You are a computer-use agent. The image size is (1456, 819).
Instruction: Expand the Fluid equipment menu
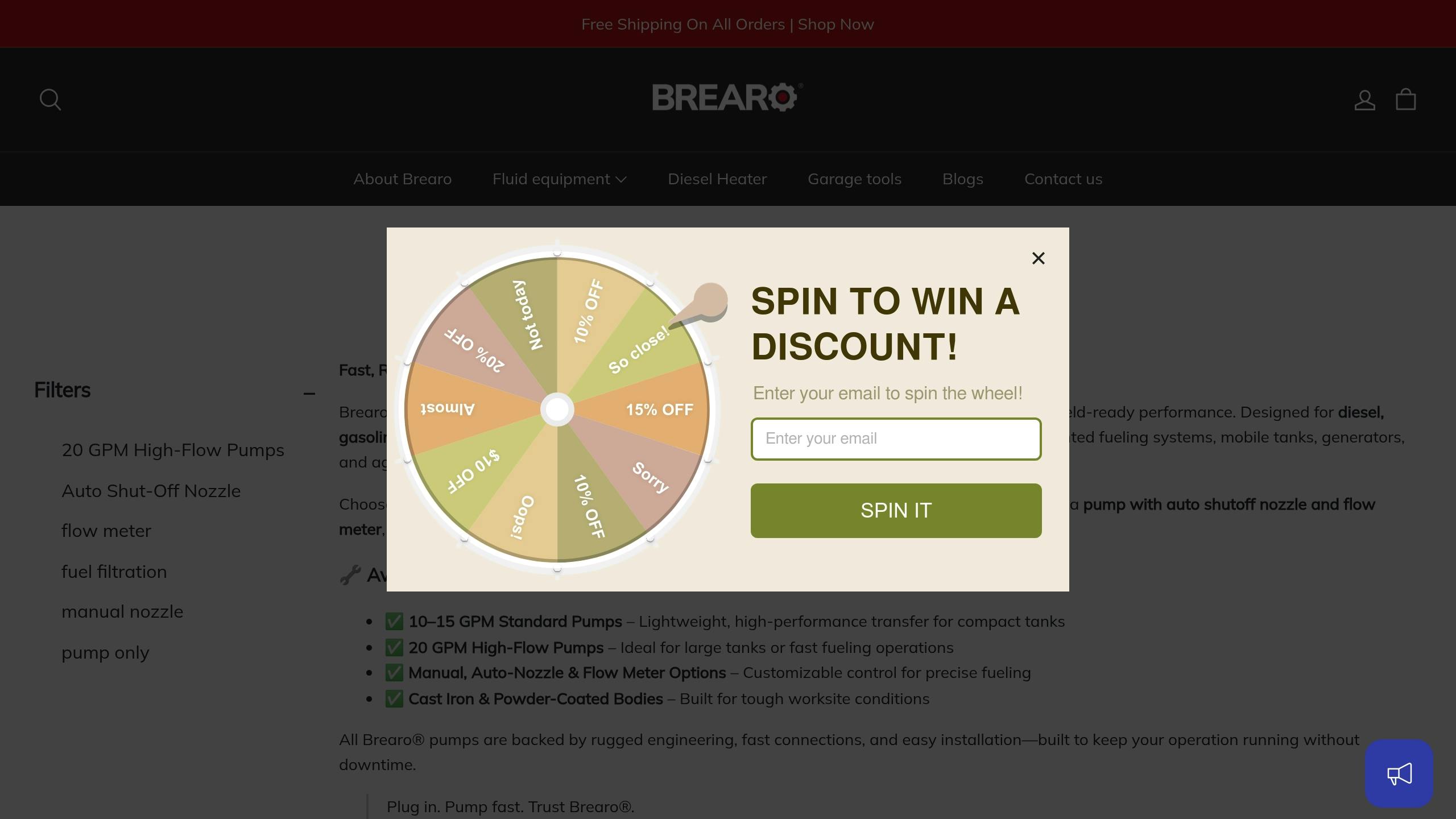coord(559,179)
